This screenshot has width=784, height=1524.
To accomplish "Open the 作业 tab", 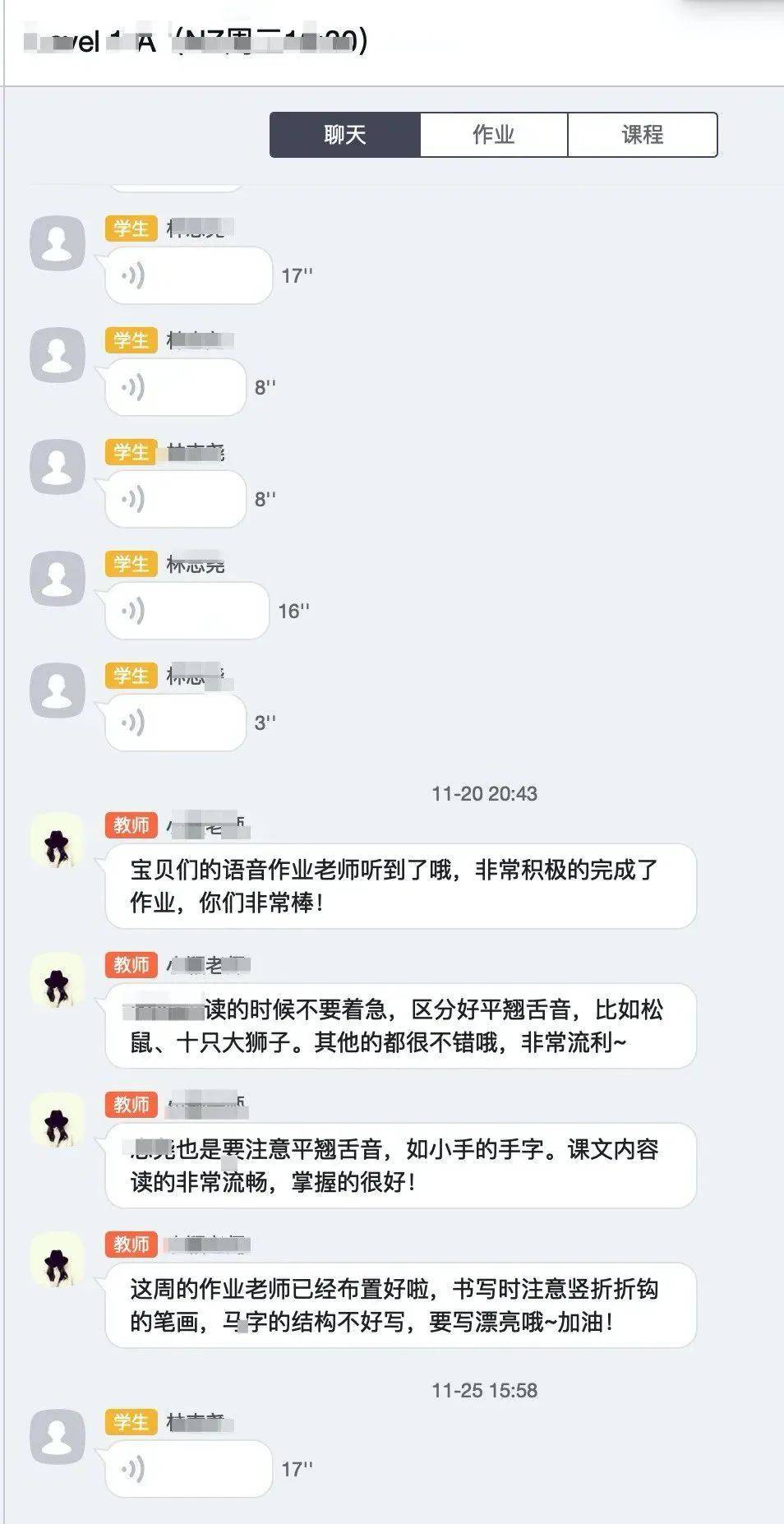I will [x=493, y=135].
